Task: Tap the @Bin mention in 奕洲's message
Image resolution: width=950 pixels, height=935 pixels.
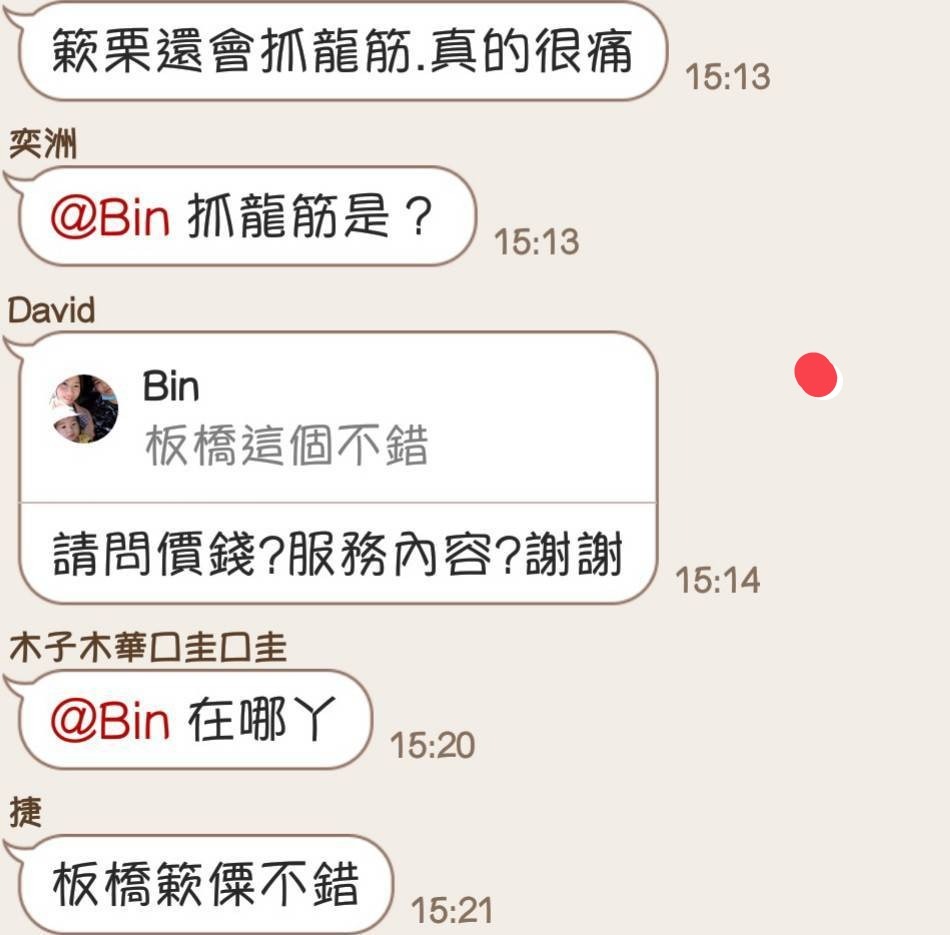Action: coord(110,218)
